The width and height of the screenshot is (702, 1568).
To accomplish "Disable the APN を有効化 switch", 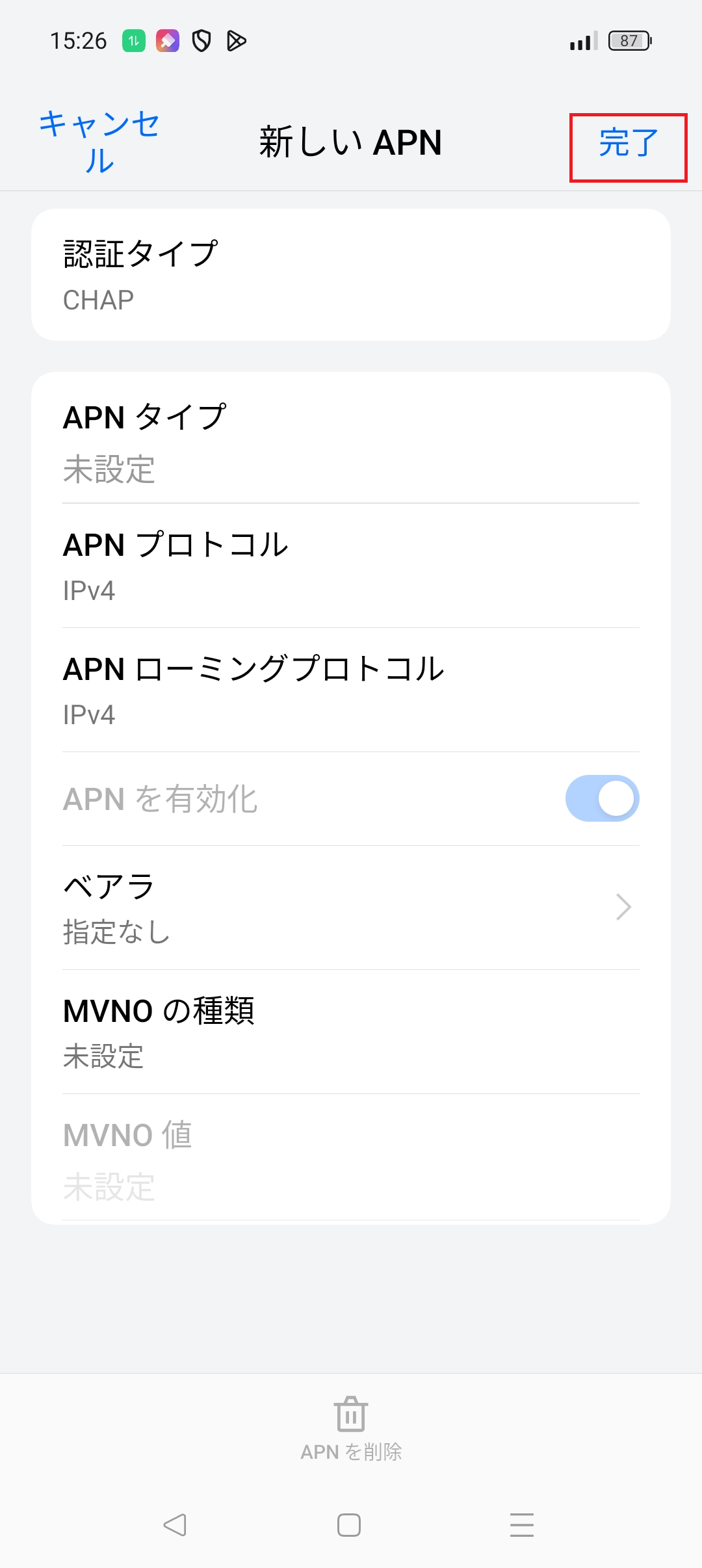I will (601, 798).
